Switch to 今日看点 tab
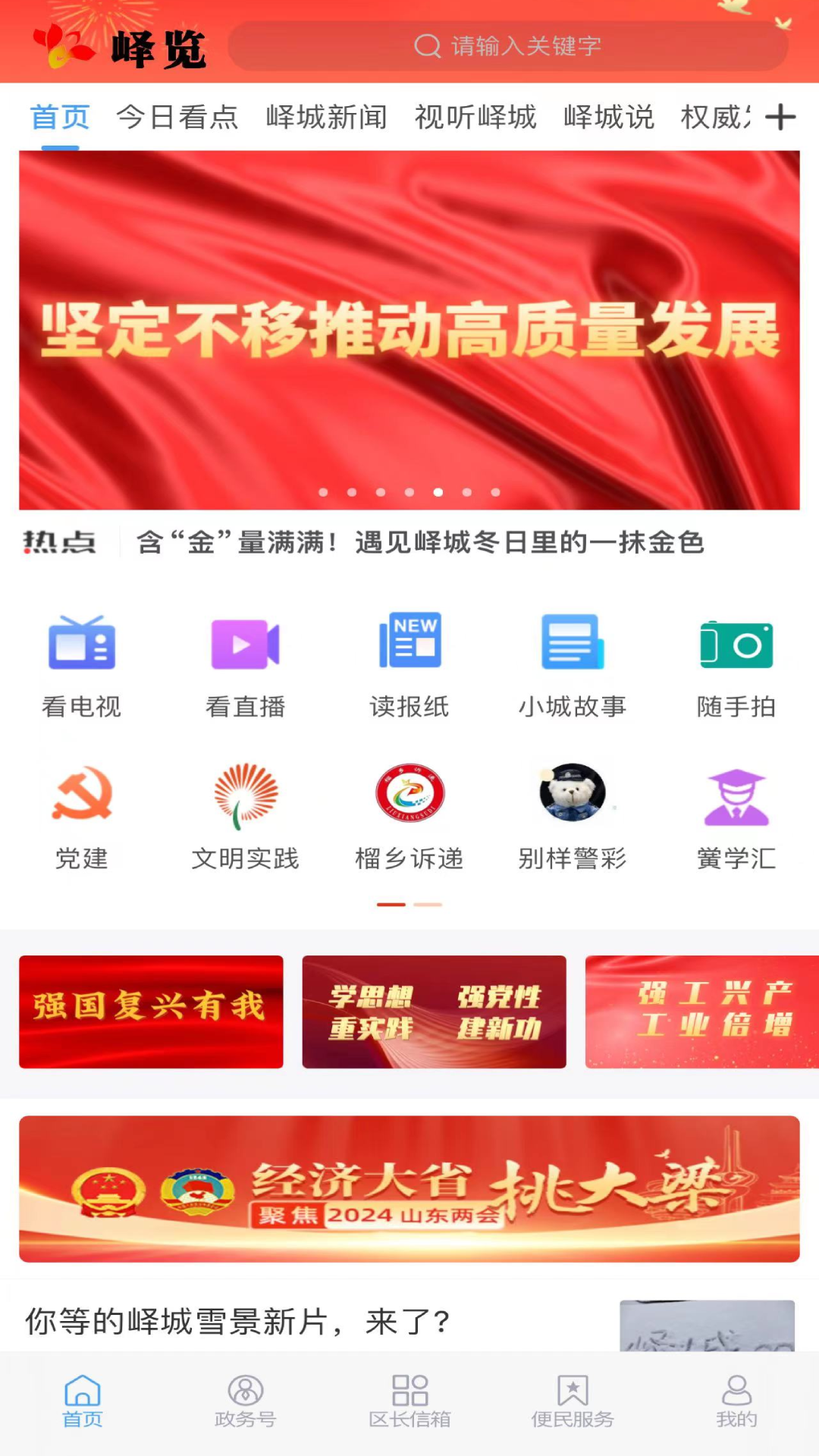Screen dimensions: 819x1456 (x=177, y=117)
